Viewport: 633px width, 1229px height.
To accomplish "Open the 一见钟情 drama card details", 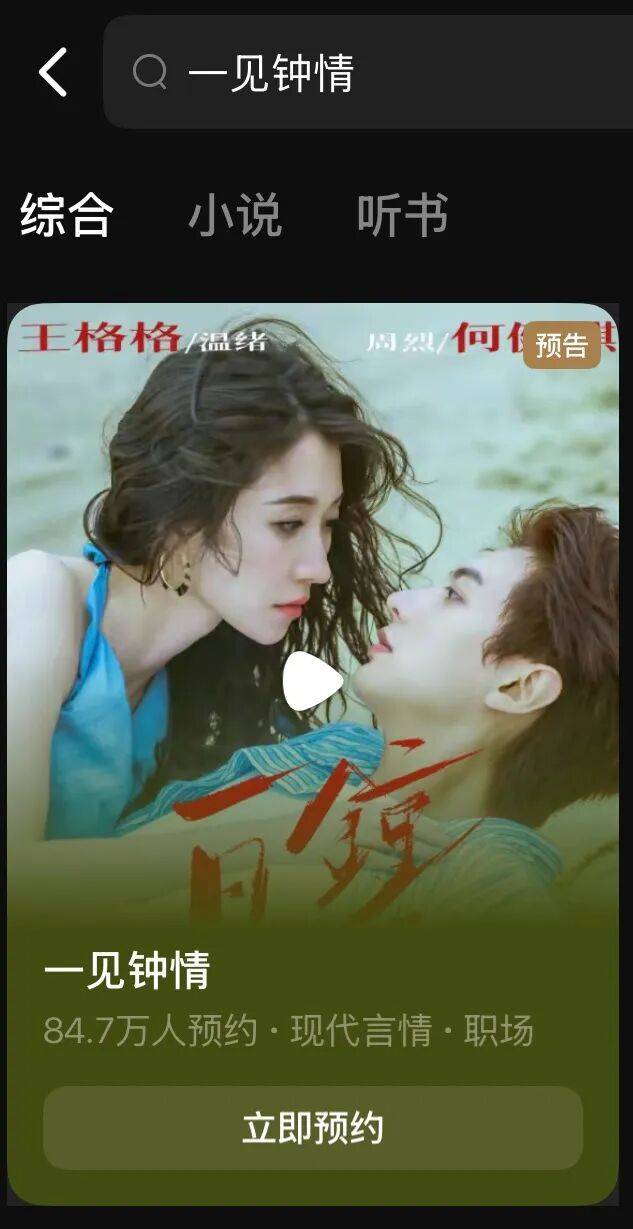I will (127, 972).
